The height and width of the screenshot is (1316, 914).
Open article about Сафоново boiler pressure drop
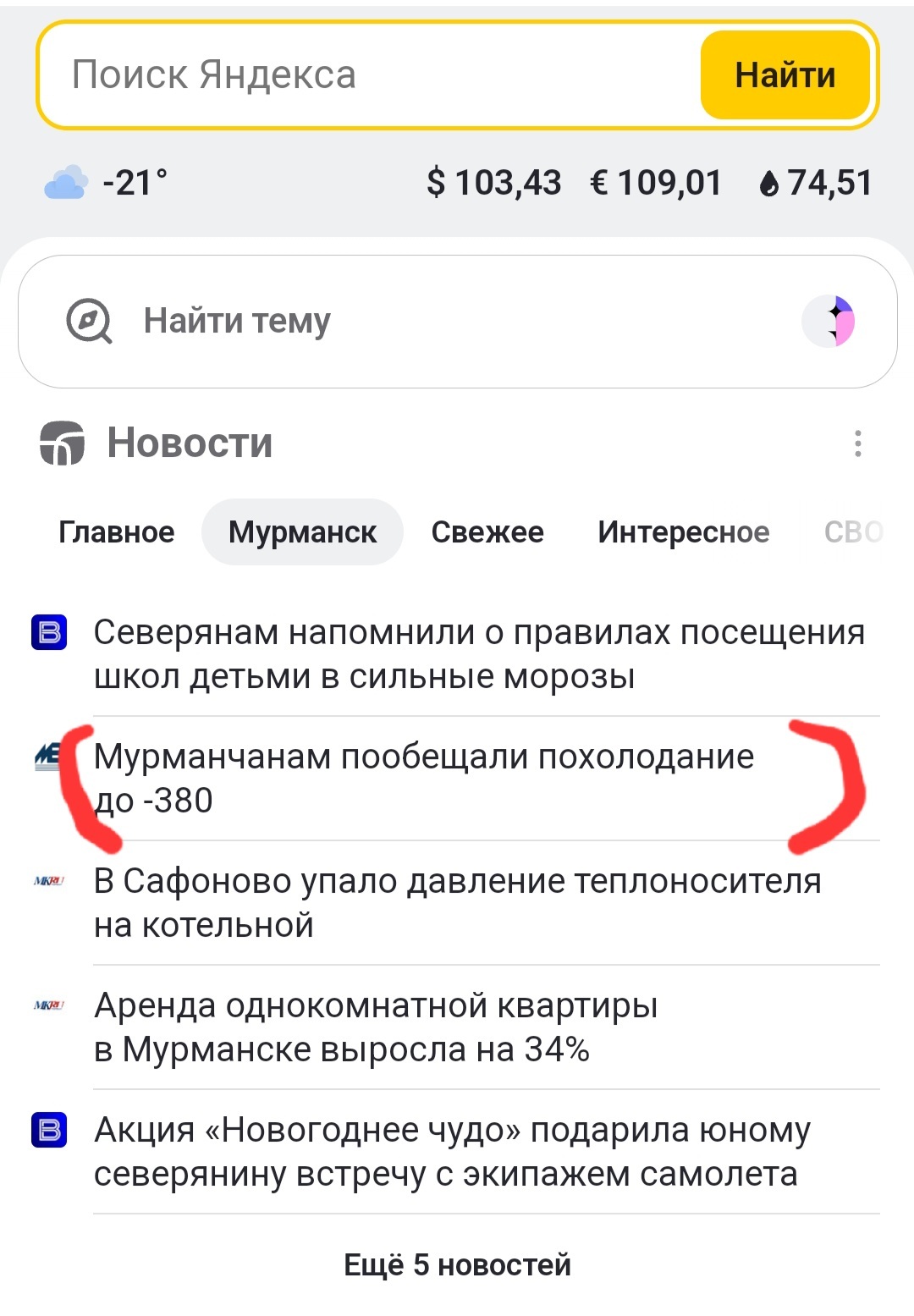(457, 903)
